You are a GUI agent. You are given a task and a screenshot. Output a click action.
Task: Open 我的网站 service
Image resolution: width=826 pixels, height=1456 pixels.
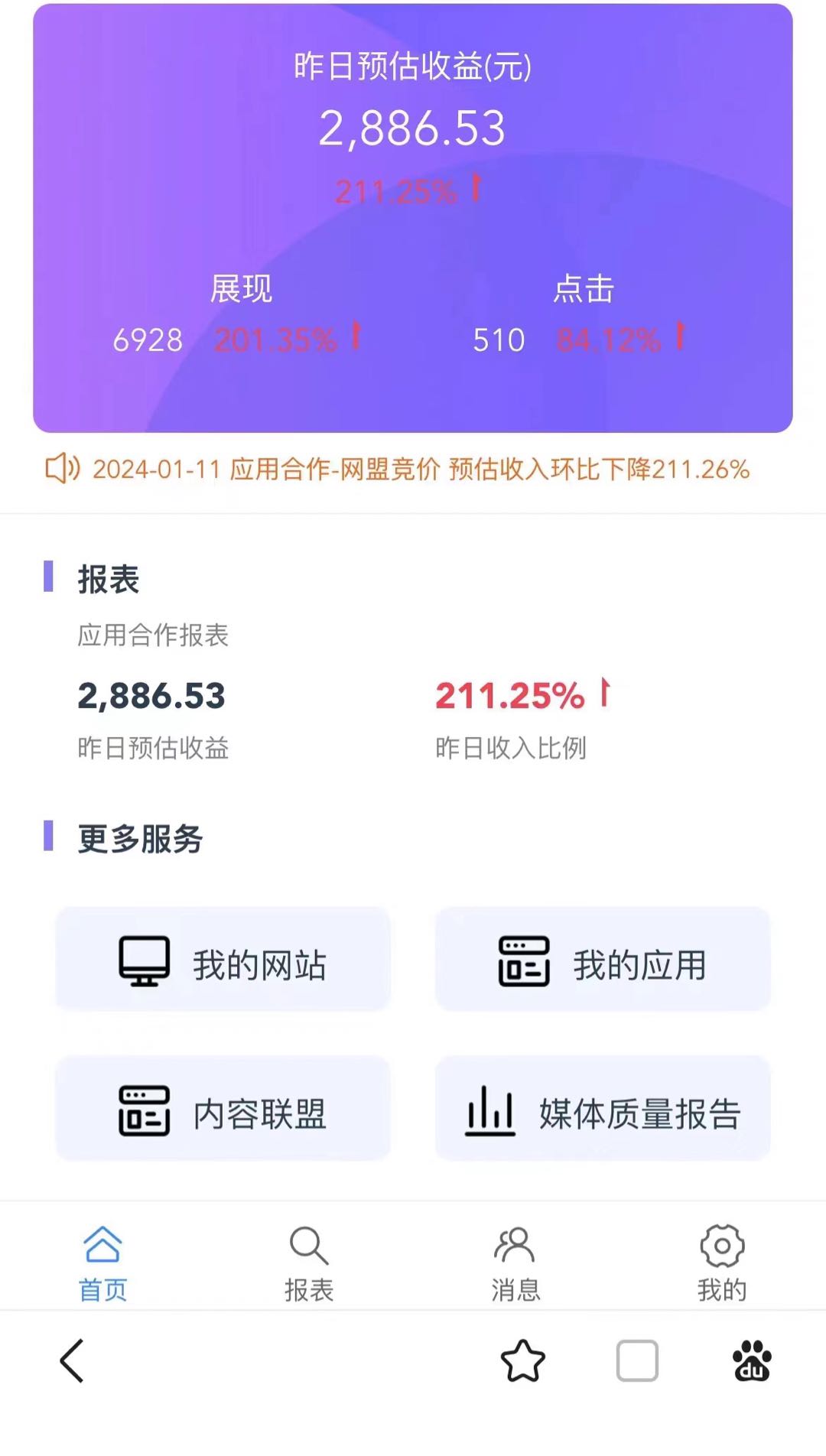(223, 960)
